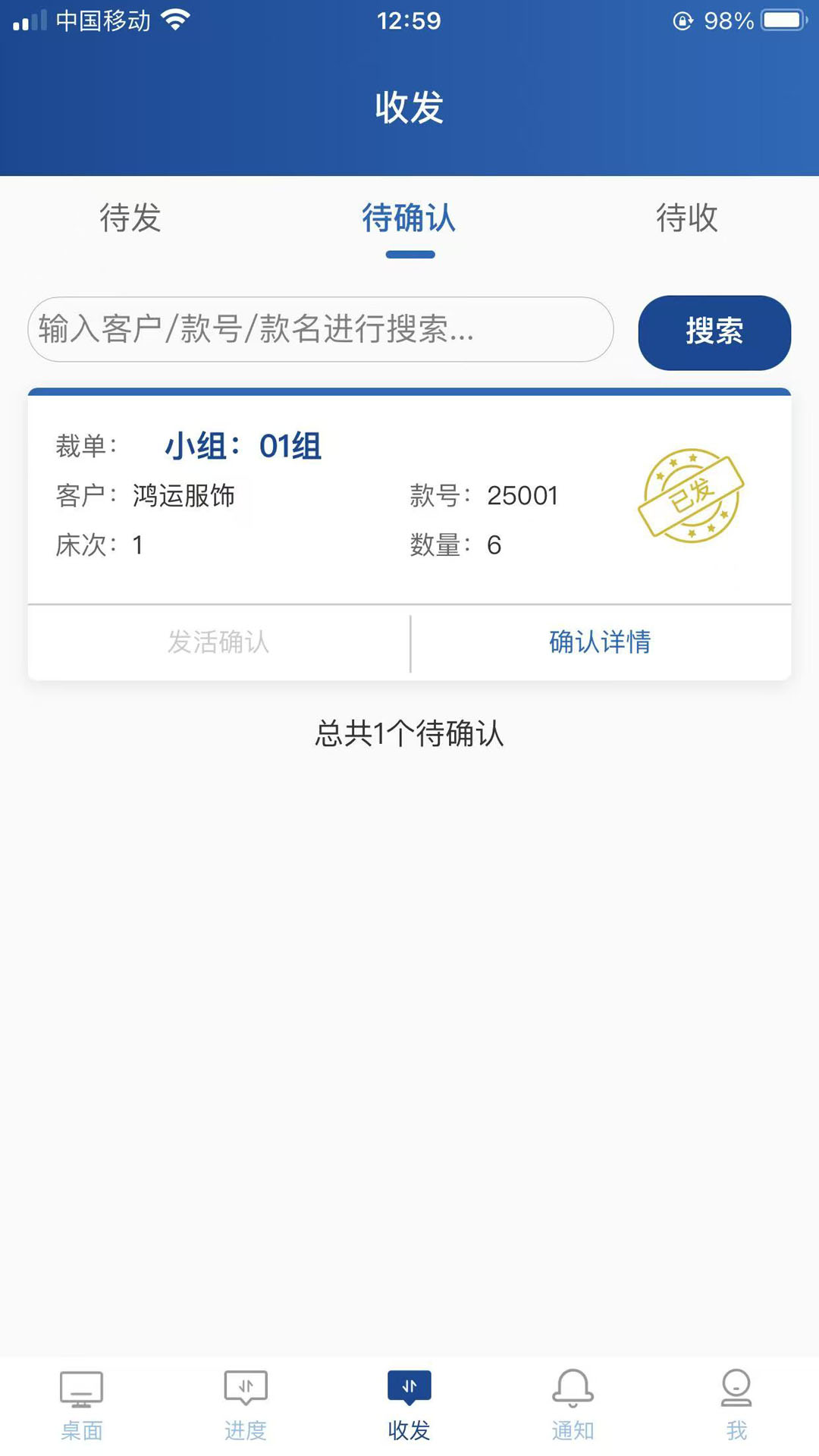This screenshot has width=819, height=1456.
Task: Switch to the 待发 tab
Action: [x=130, y=219]
